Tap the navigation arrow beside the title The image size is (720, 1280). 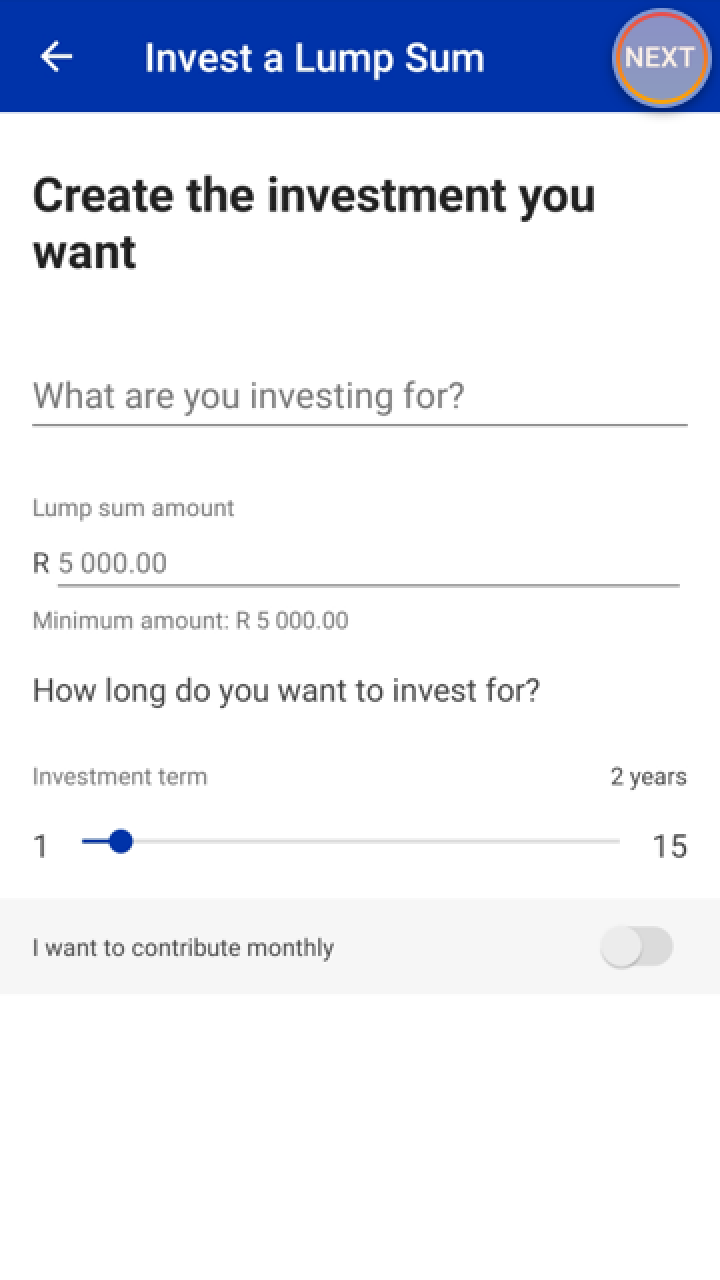[56, 57]
